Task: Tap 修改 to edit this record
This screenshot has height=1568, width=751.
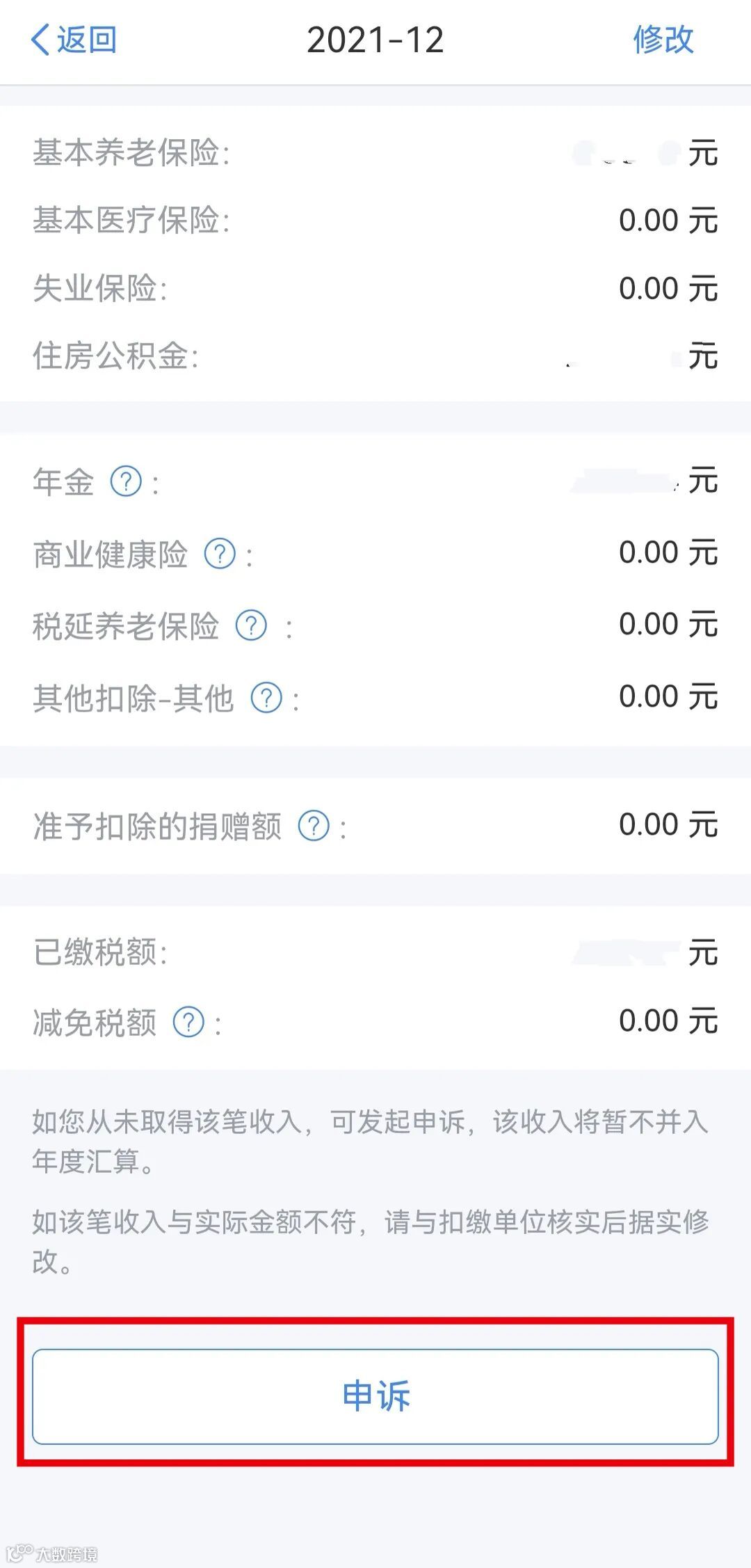Action: (663, 40)
